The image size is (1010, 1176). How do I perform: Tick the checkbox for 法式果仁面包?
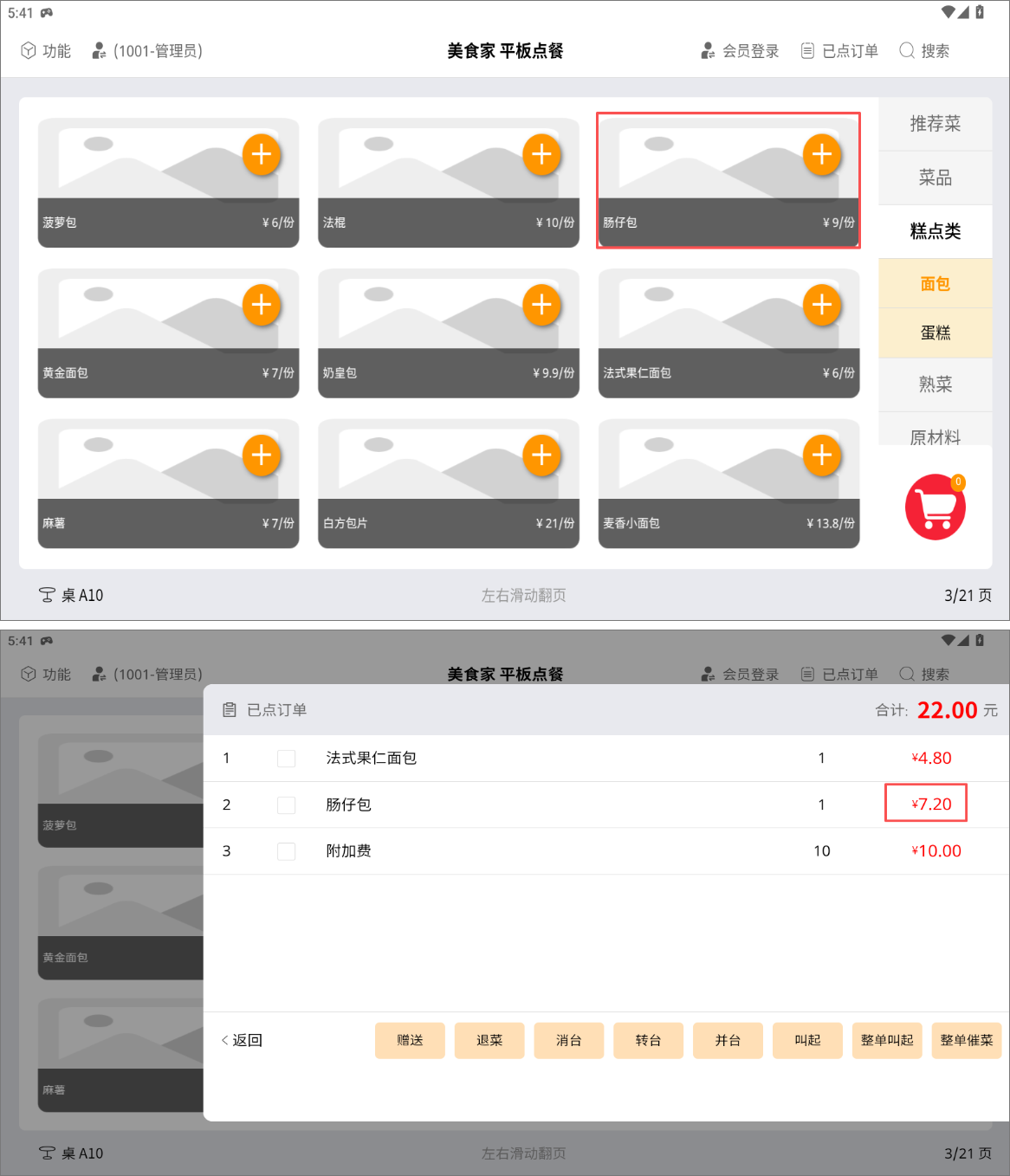click(x=286, y=759)
